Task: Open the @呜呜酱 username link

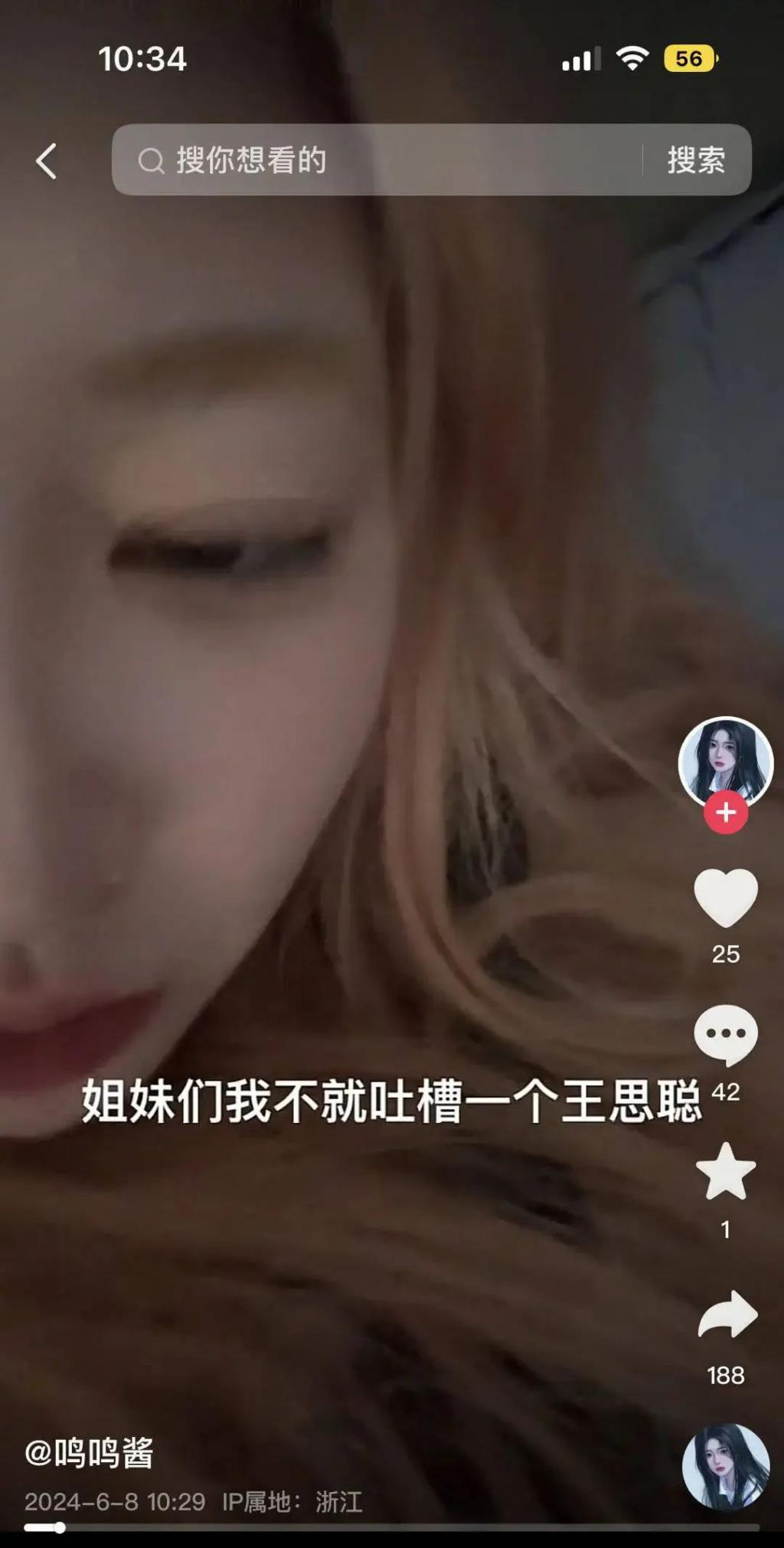Action: click(x=89, y=1452)
